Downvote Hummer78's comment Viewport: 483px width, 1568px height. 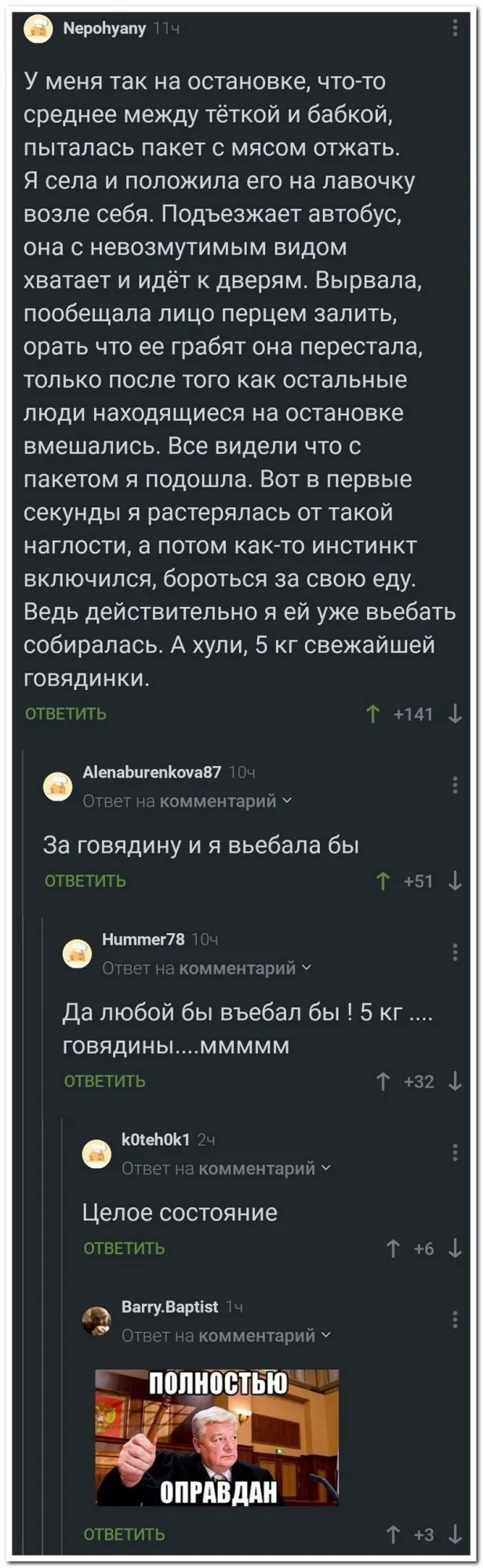455,1081
